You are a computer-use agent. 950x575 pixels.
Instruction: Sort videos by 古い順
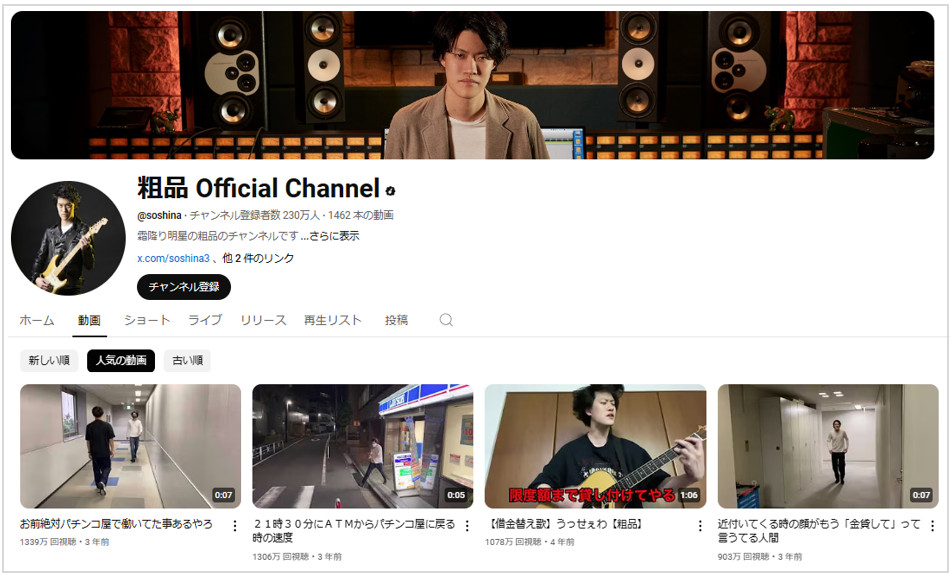pyautogui.click(x=187, y=361)
